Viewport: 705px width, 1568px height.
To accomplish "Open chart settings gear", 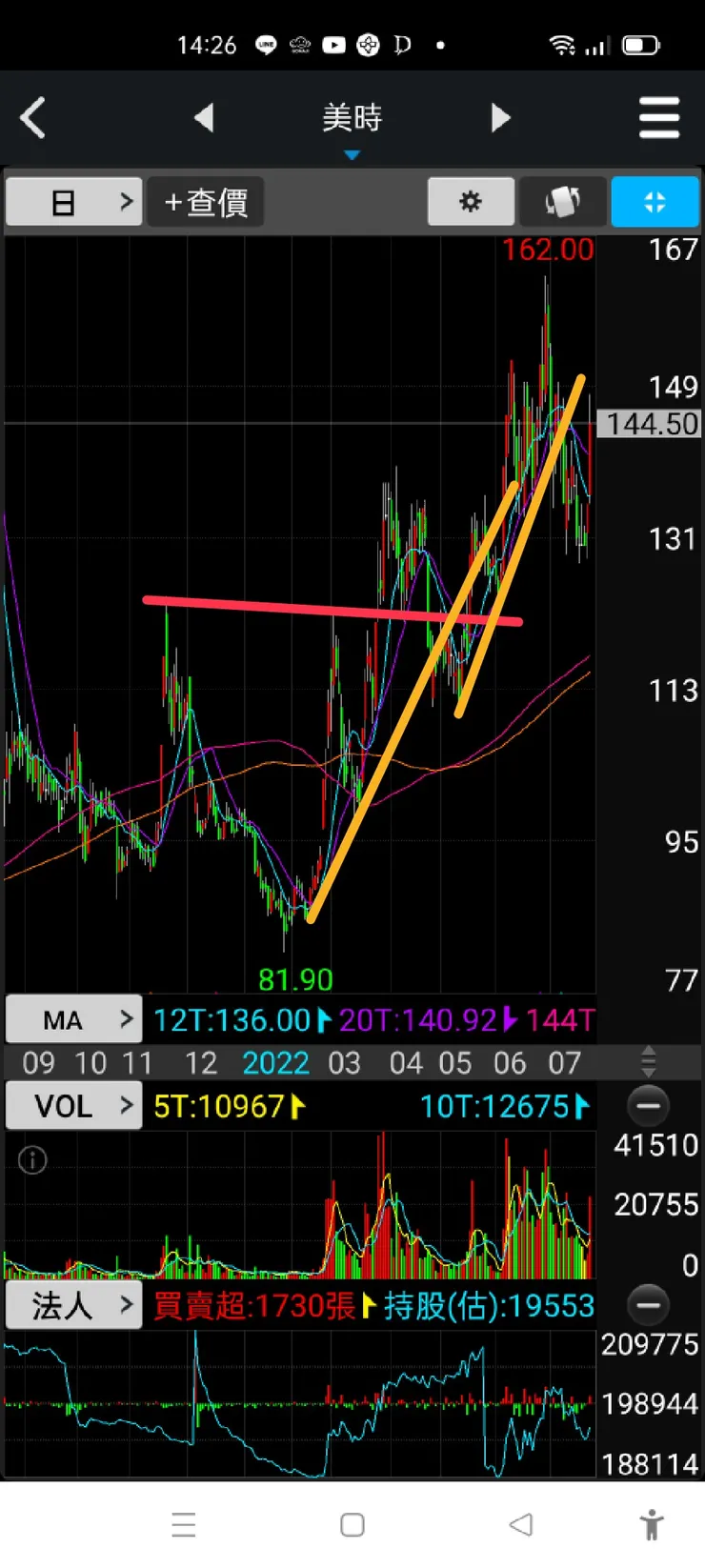I will 471,202.
